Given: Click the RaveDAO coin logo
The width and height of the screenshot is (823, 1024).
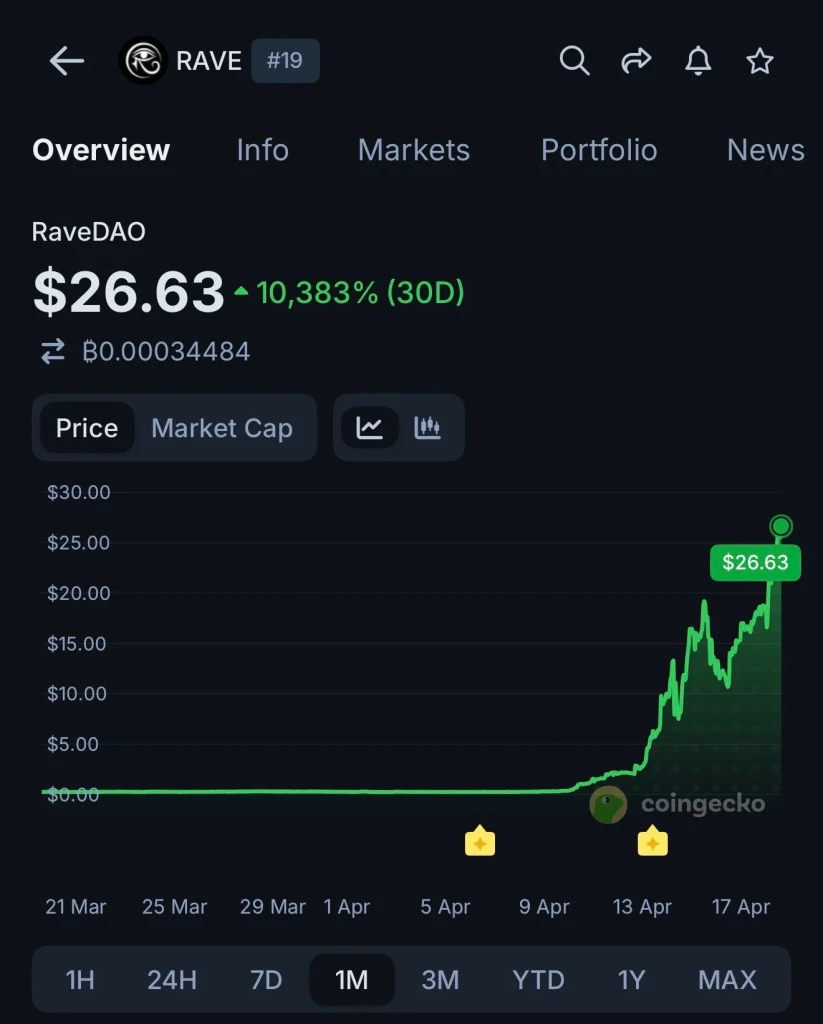Looking at the screenshot, I should 142,60.
